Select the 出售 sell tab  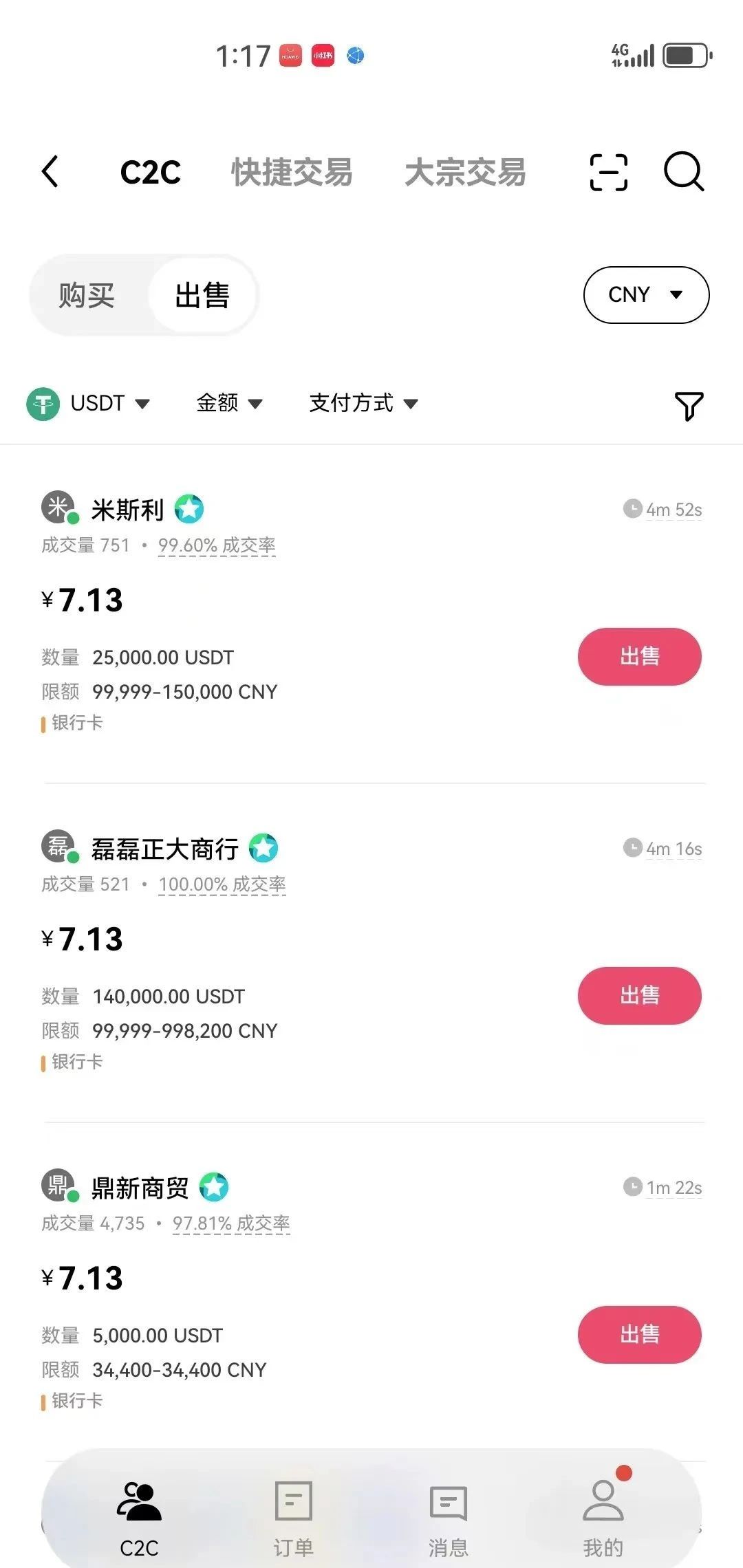pos(203,296)
